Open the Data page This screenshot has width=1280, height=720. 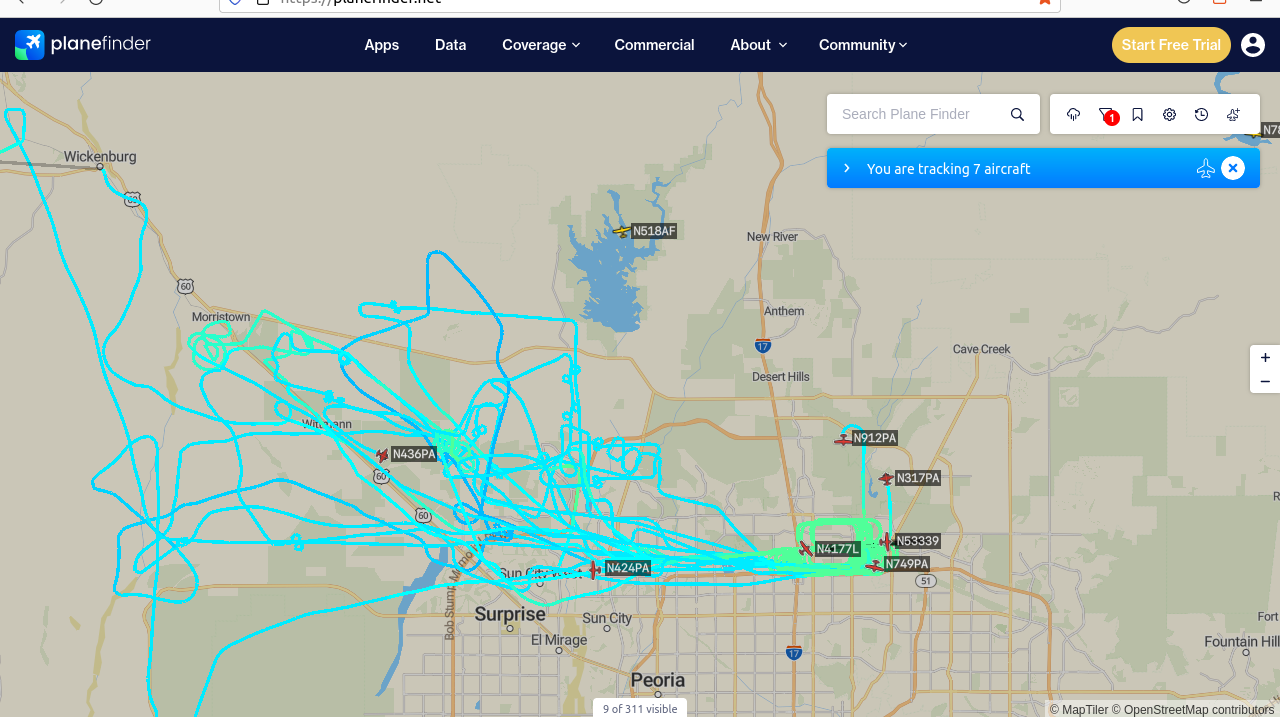pyautogui.click(x=450, y=45)
